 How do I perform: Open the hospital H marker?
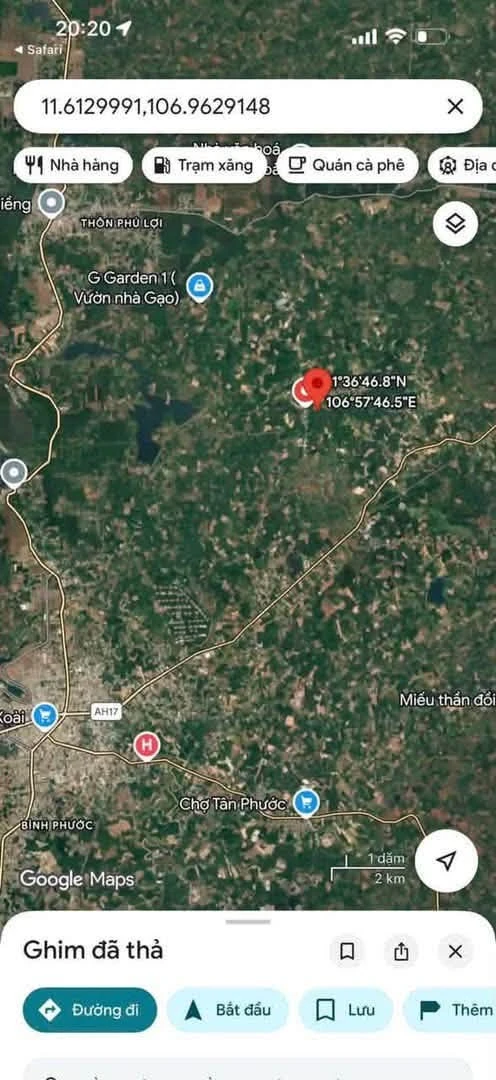pyautogui.click(x=147, y=745)
